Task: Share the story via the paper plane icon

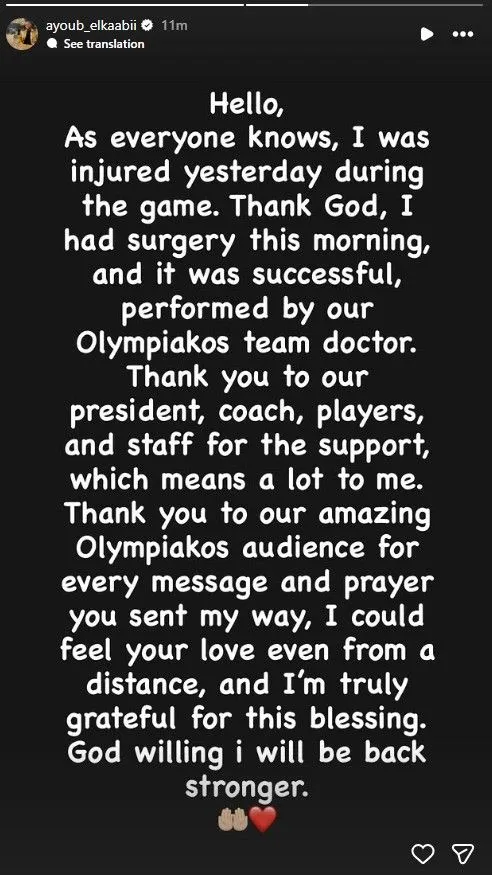Action: click(x=462, y=853)
